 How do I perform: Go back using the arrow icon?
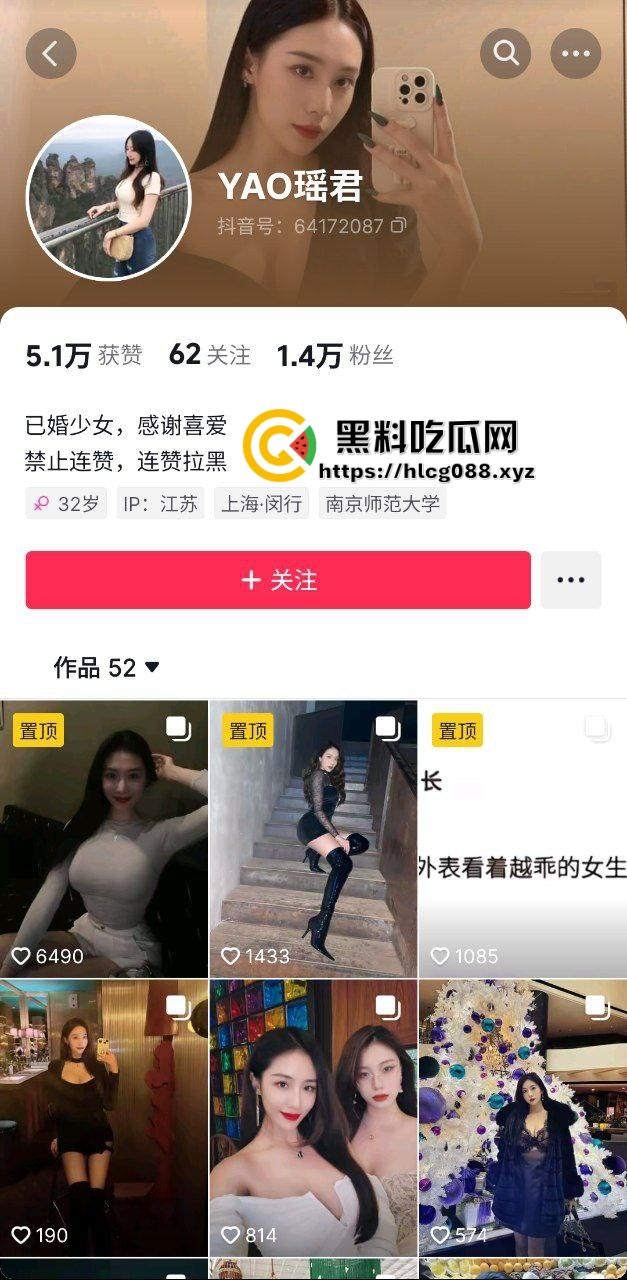click(x=51, y=54)
